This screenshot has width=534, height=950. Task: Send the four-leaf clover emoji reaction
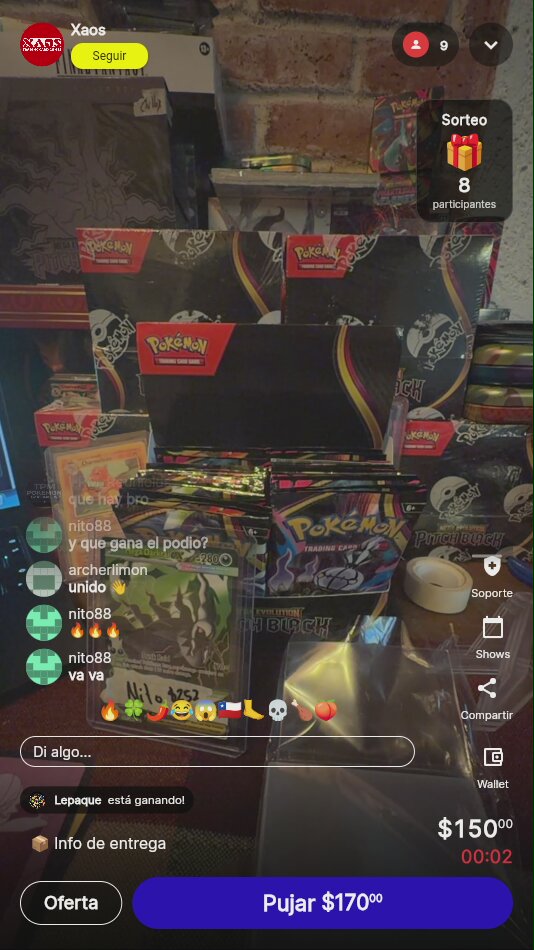click(x=133, y=710)
